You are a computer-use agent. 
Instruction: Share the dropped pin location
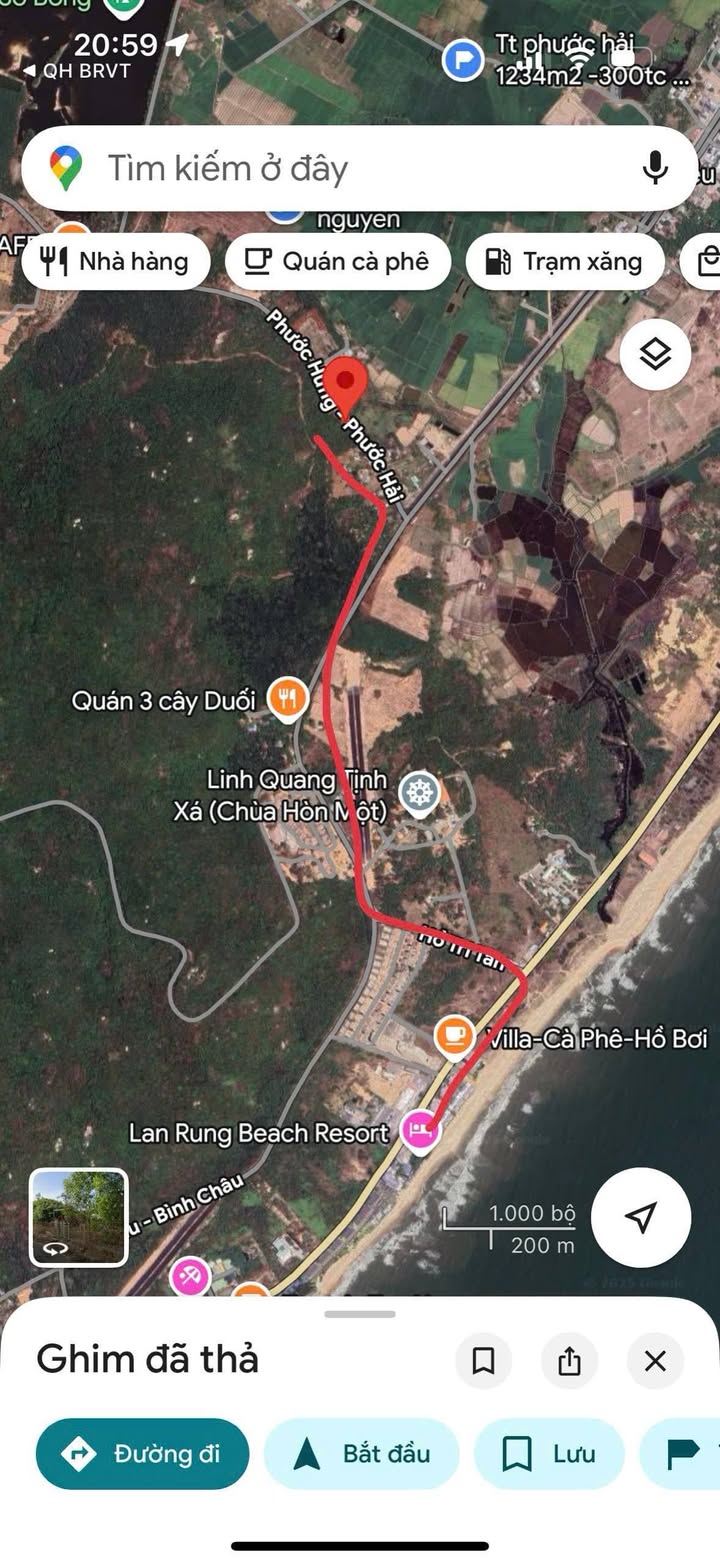[x=569, y=1361]
